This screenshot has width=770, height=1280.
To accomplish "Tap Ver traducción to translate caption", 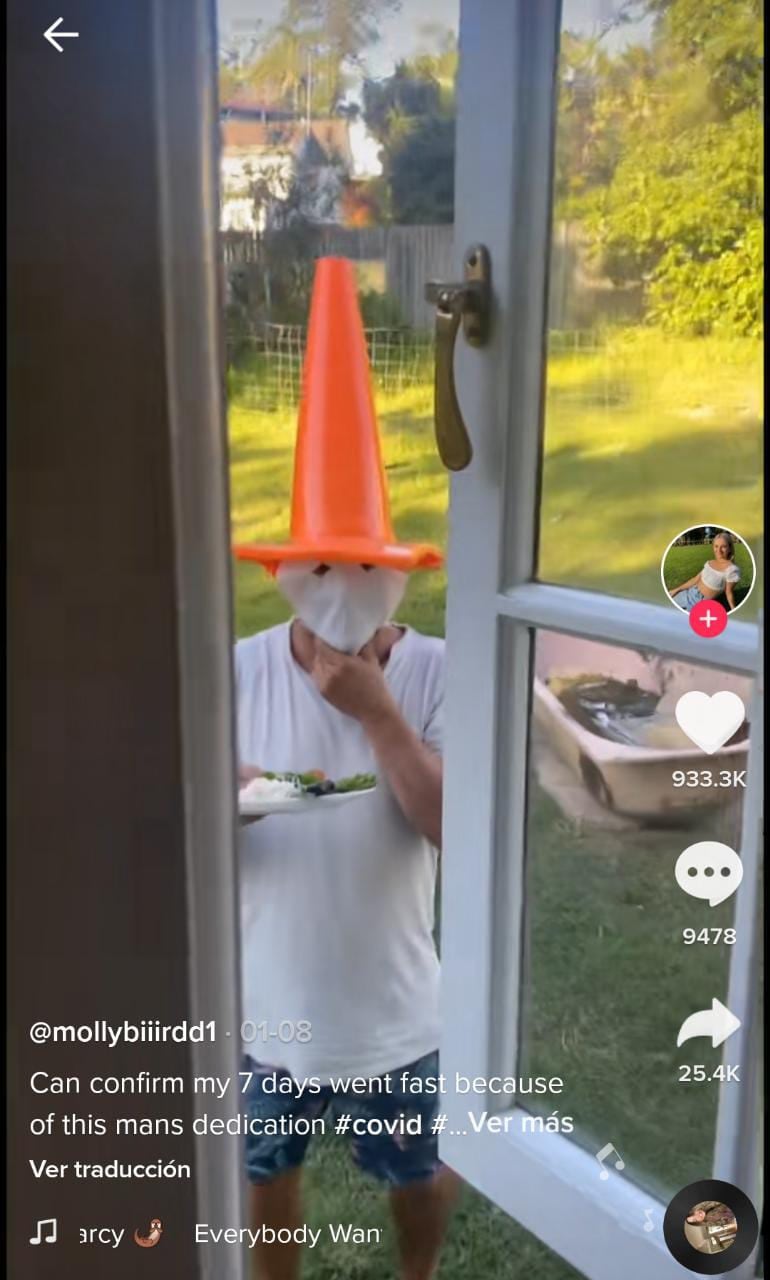I will pyautogui.click(x=110, y=1169).
